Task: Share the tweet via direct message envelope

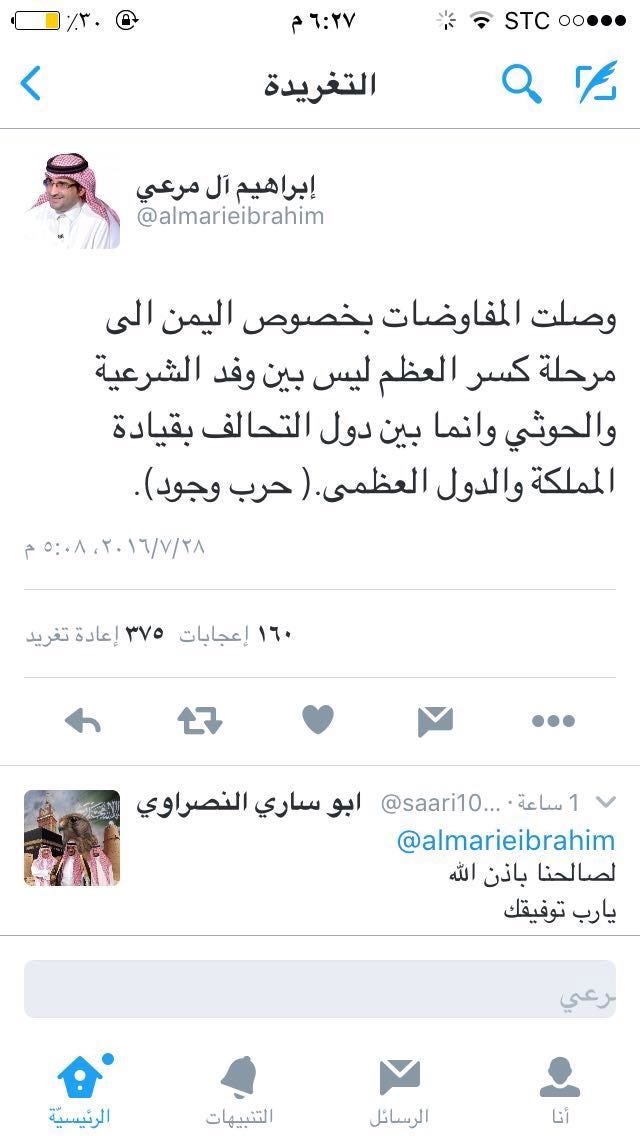Action: (x=435, y=720)
